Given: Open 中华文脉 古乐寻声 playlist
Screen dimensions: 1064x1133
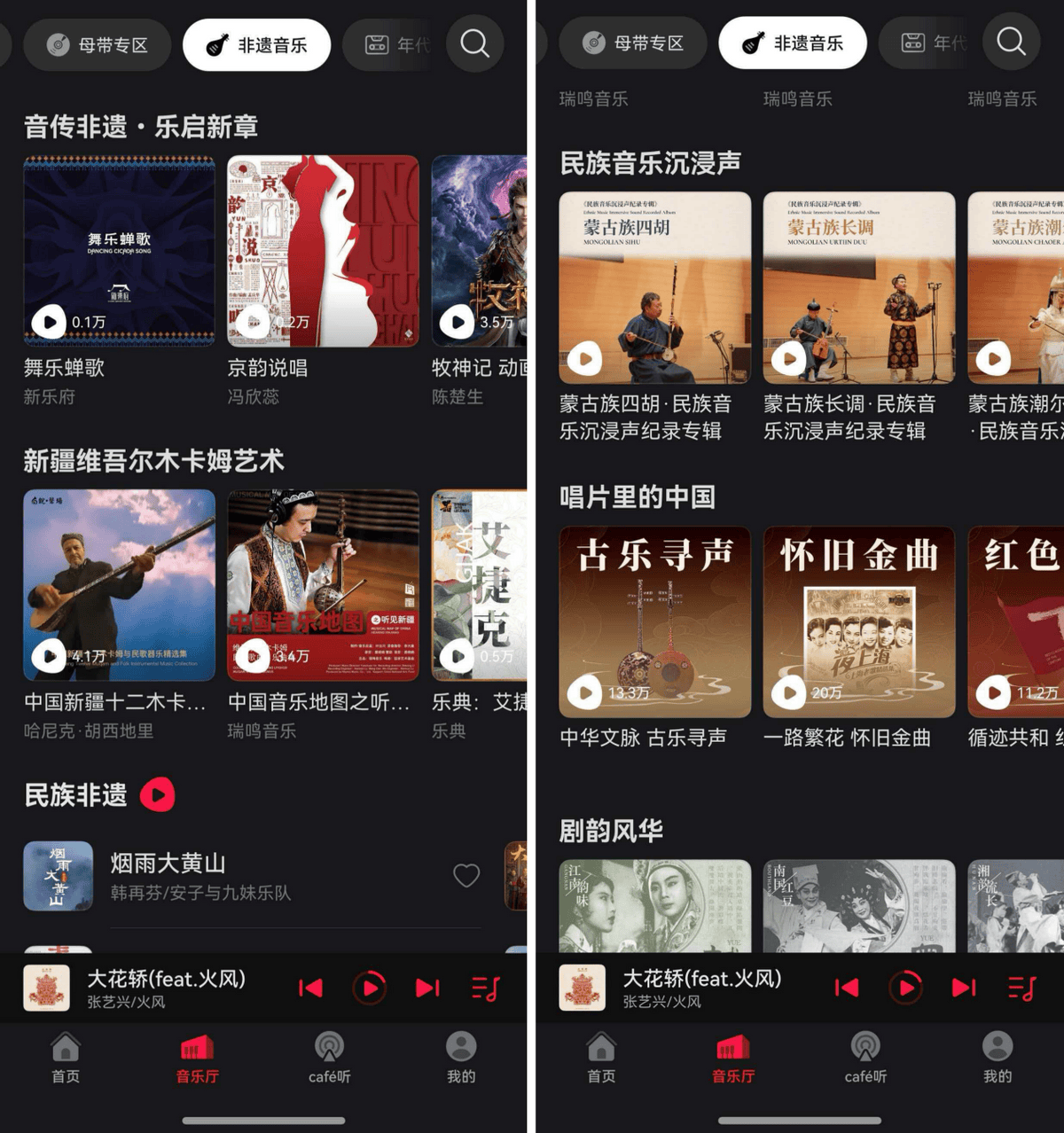Looking at the screenshot, I should 654,621.
